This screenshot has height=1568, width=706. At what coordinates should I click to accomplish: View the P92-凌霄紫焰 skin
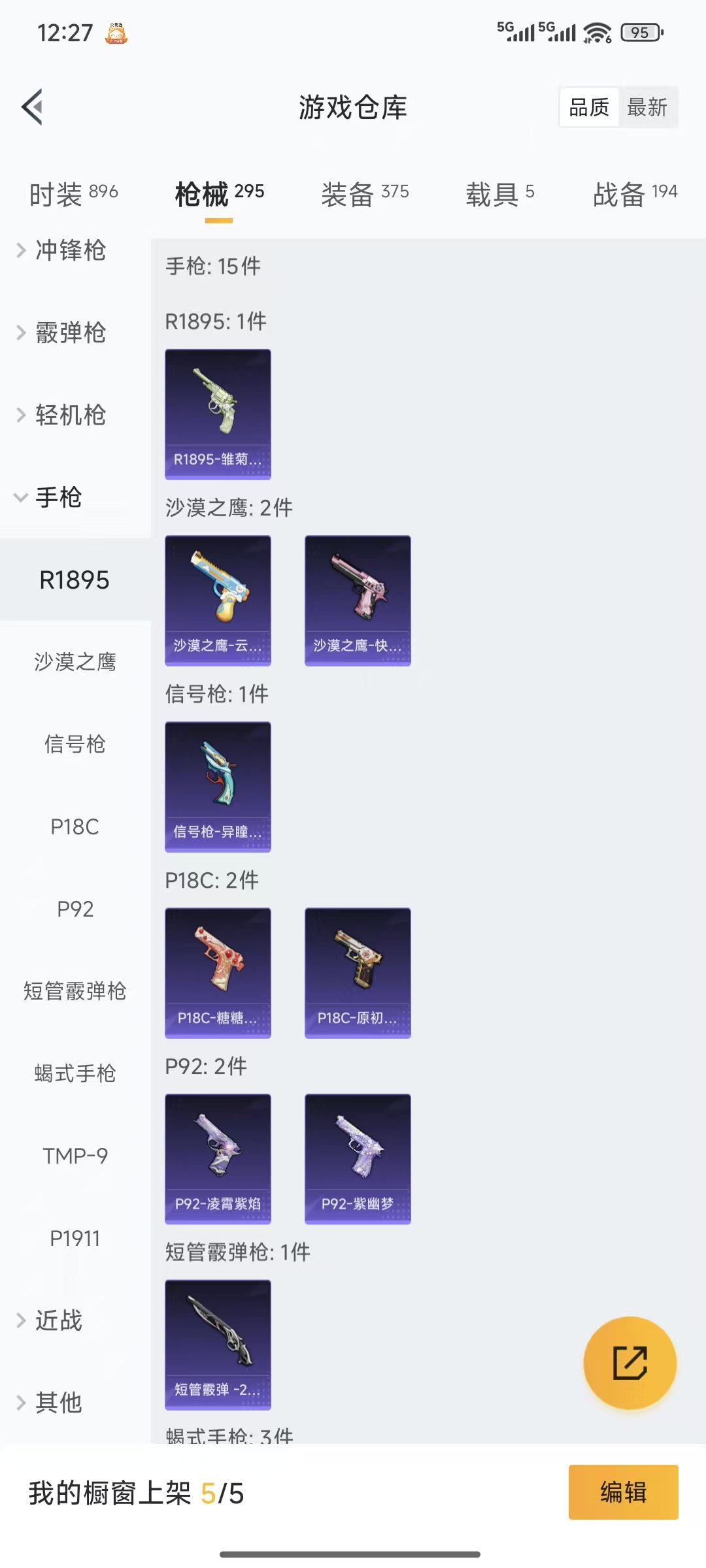click(x=218, y=1160)
